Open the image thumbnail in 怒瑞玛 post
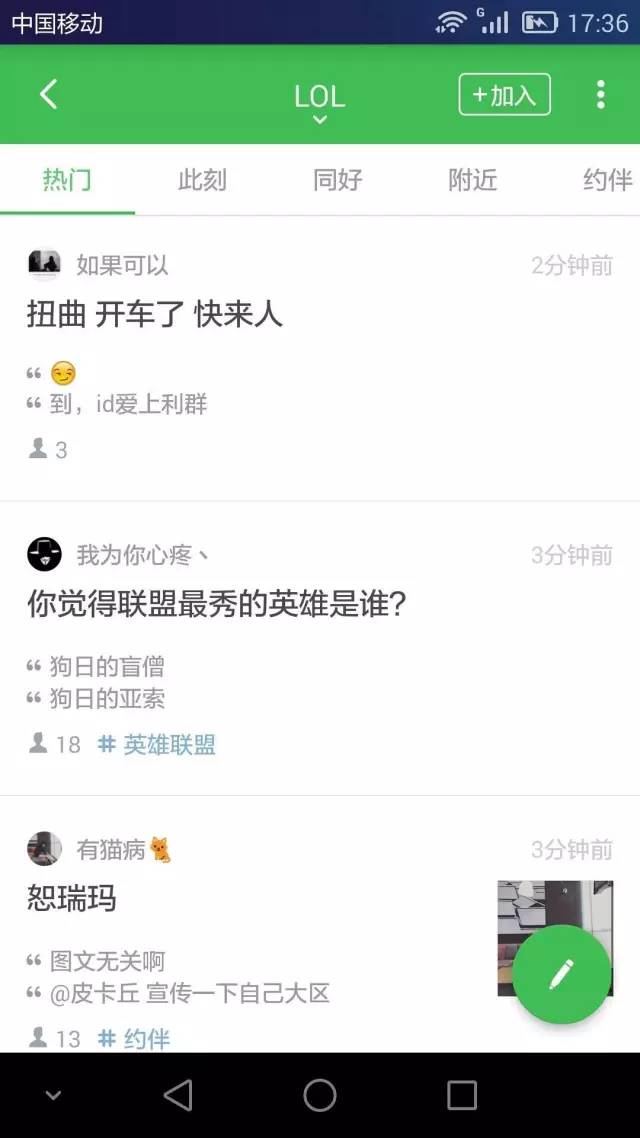 [555, 938]
